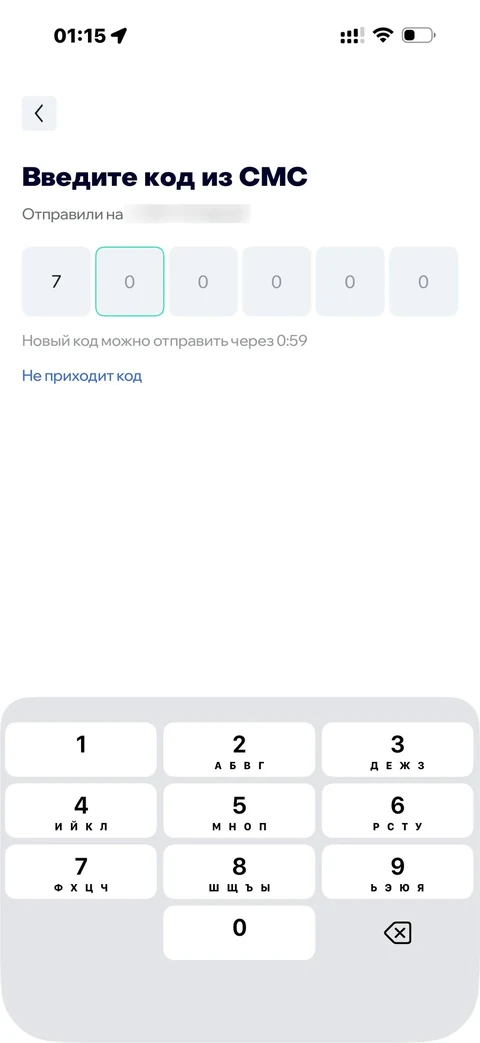Enter digit 7 on the keypad
The height and width of the screenshot is (1043, 480).
81,871
